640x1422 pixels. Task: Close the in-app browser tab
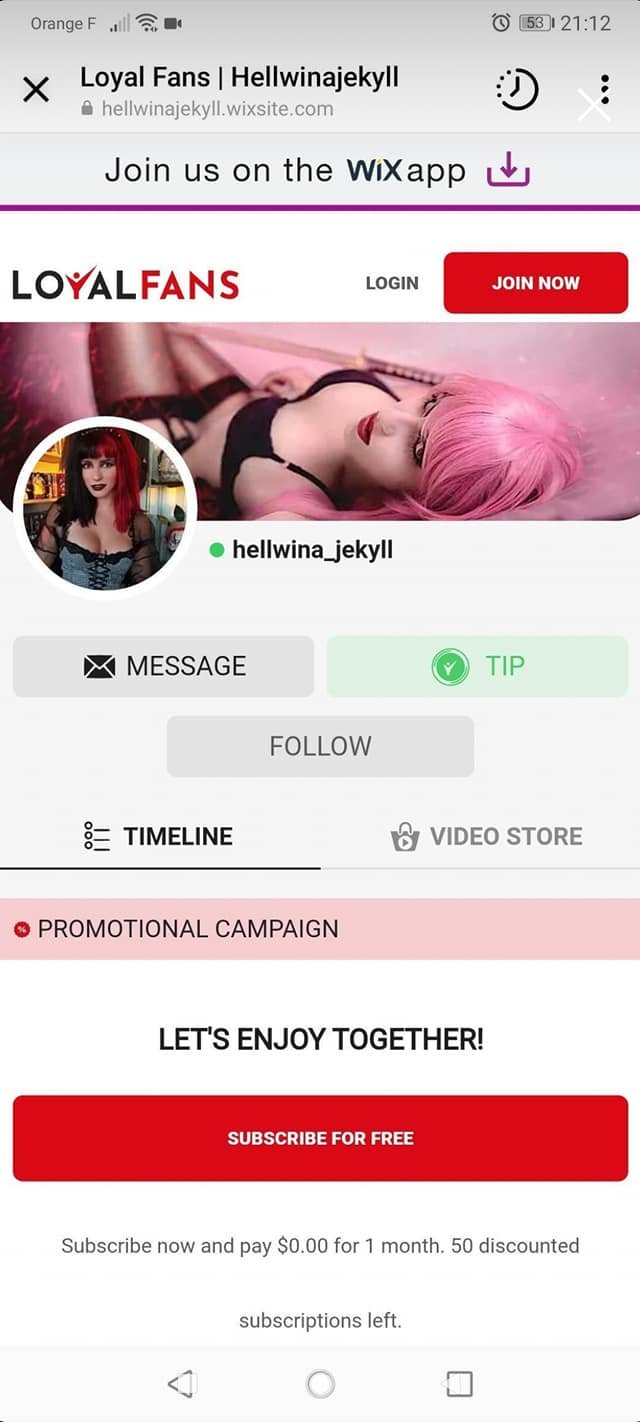click(x=35, y=90)
